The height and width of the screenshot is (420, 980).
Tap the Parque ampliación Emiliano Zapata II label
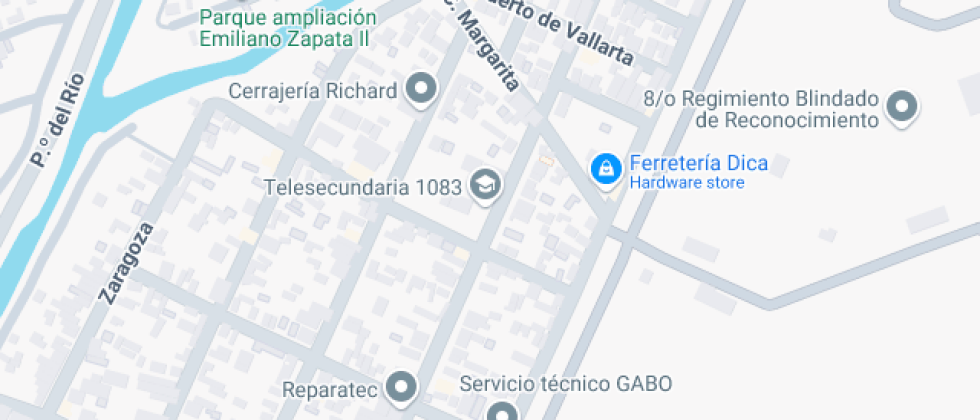click(x=288, y=28)
